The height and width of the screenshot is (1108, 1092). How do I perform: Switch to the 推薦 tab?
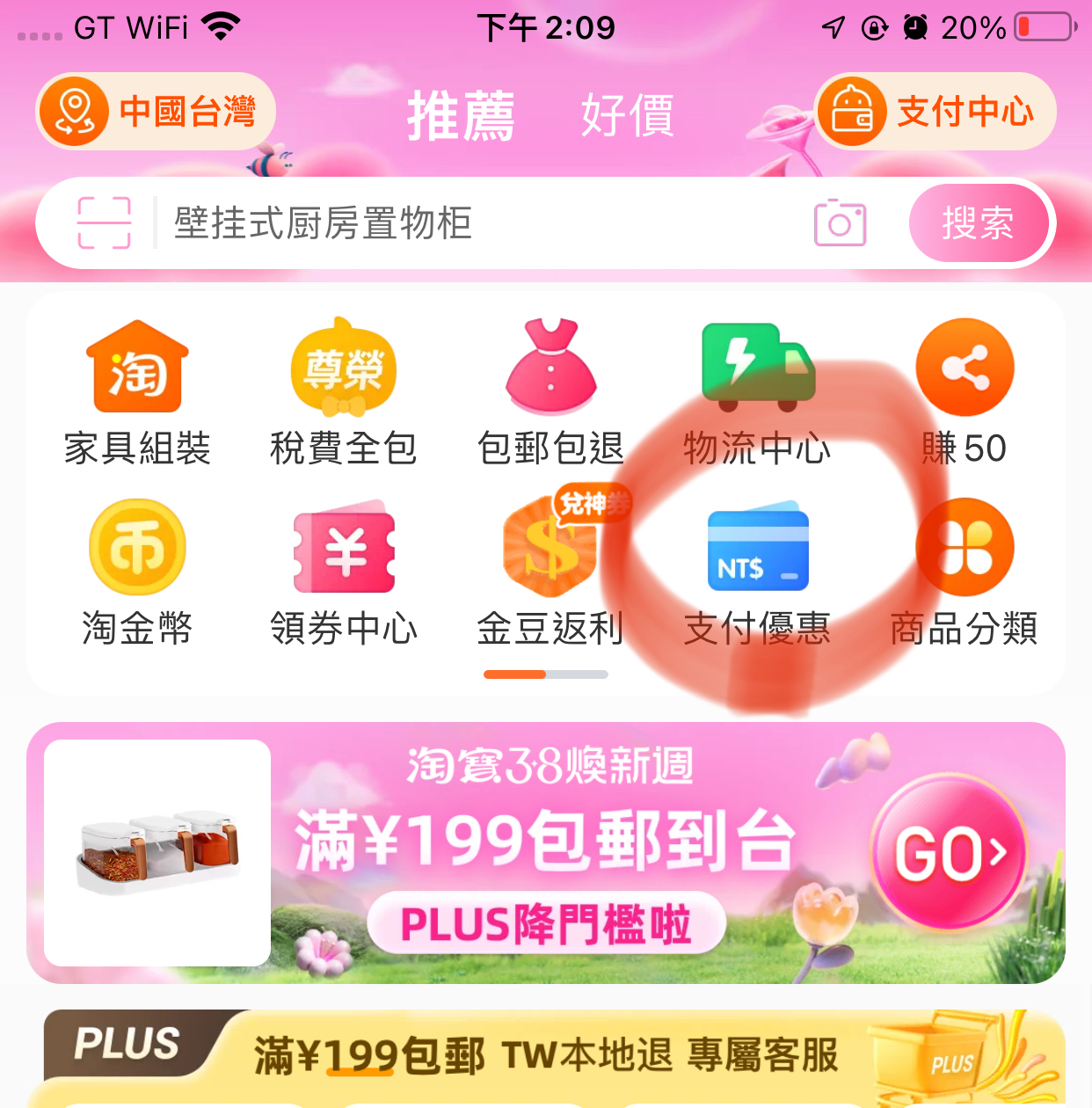pyautogui.click(x=461, y=116)
